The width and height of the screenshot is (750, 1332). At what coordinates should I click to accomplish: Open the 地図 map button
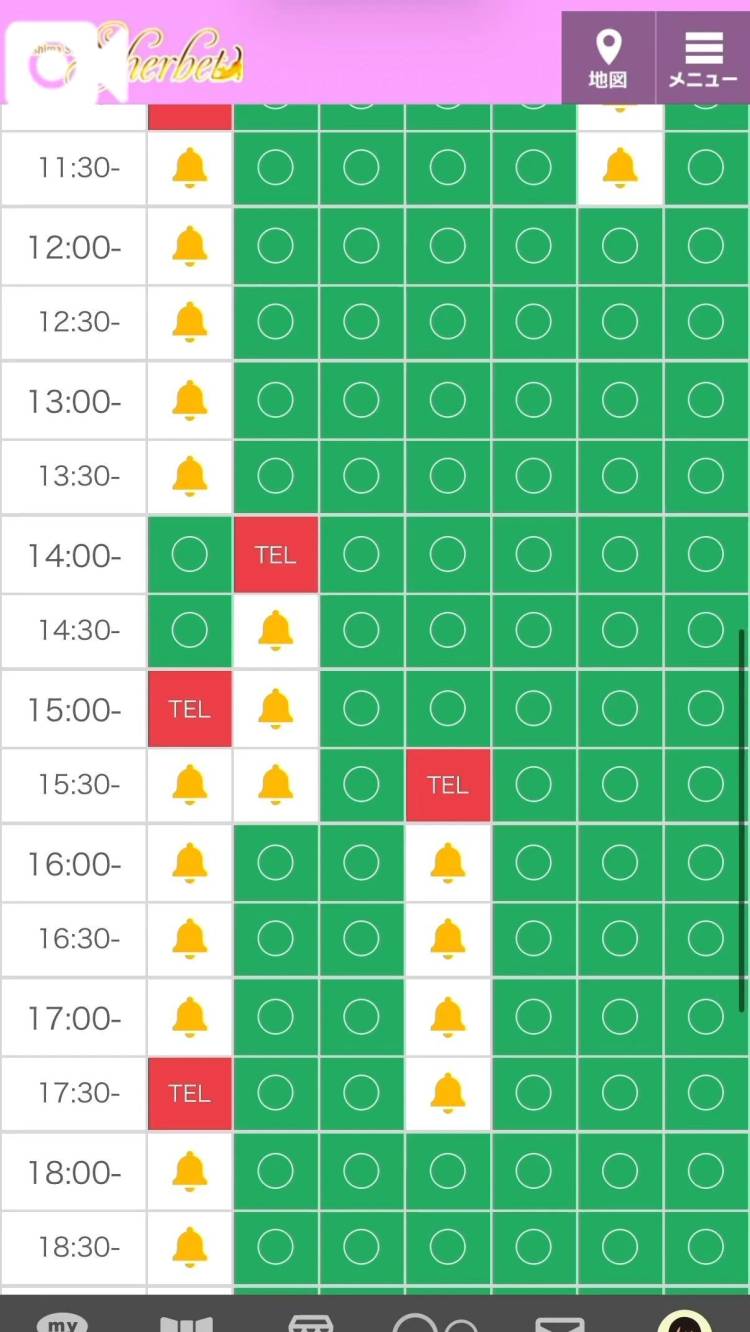tap(608, 58)
